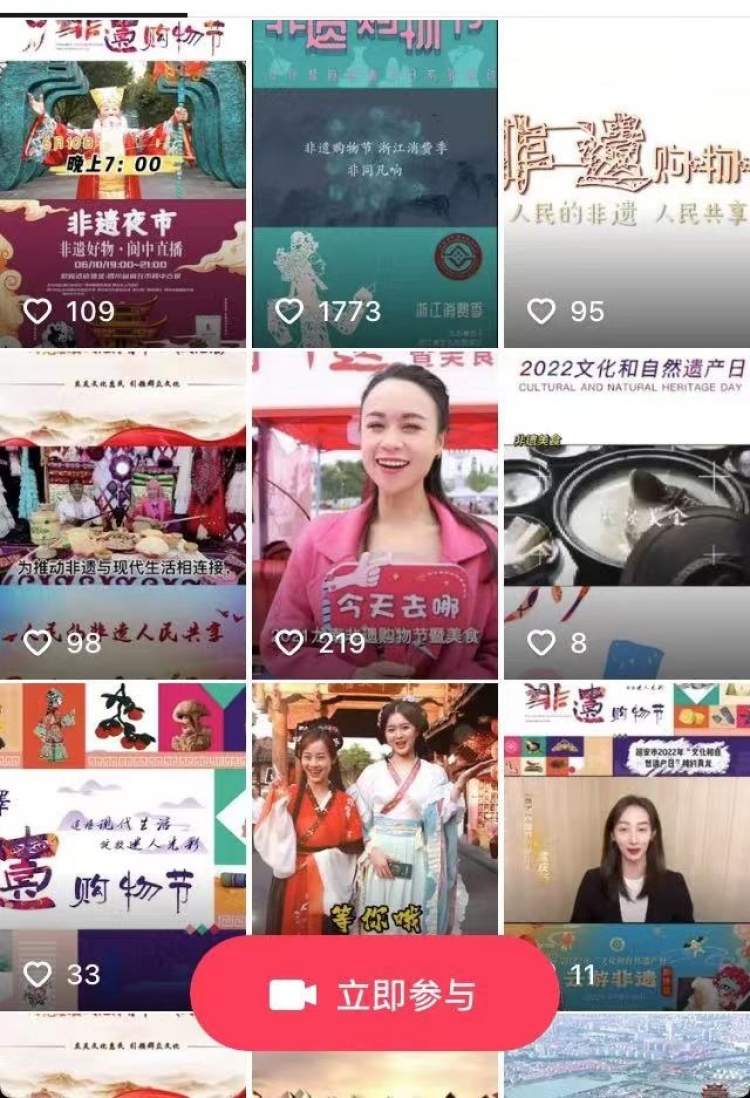The width and height of the screenshot is (750, 1098).
Task: Open the 非遗夜市 video with 109 likes
Action: (x=122, y=180)
